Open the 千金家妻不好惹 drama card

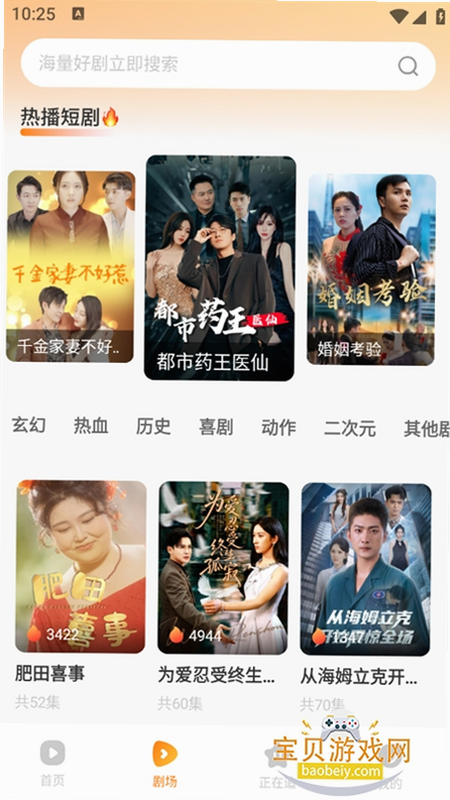70,266
